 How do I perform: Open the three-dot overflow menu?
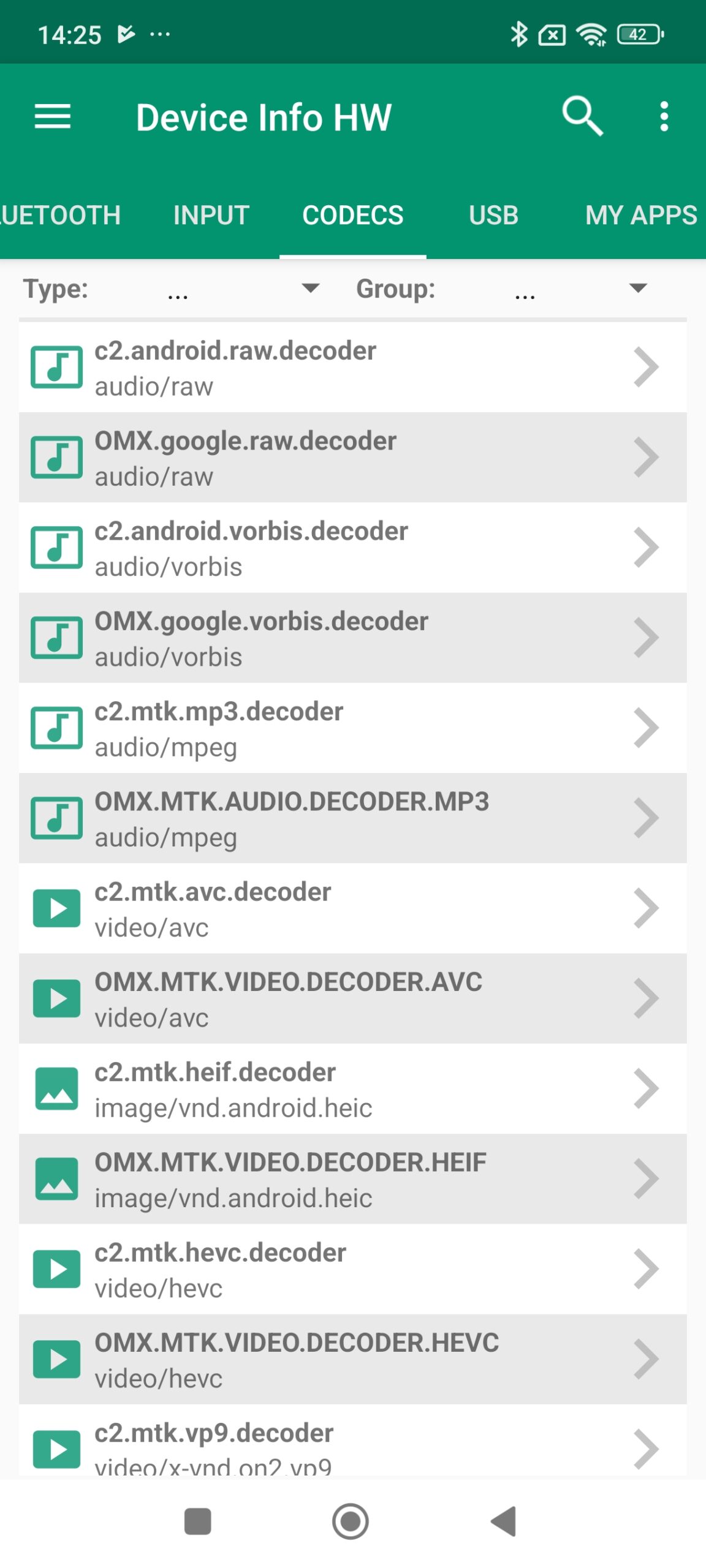click(x=664, y=116)
